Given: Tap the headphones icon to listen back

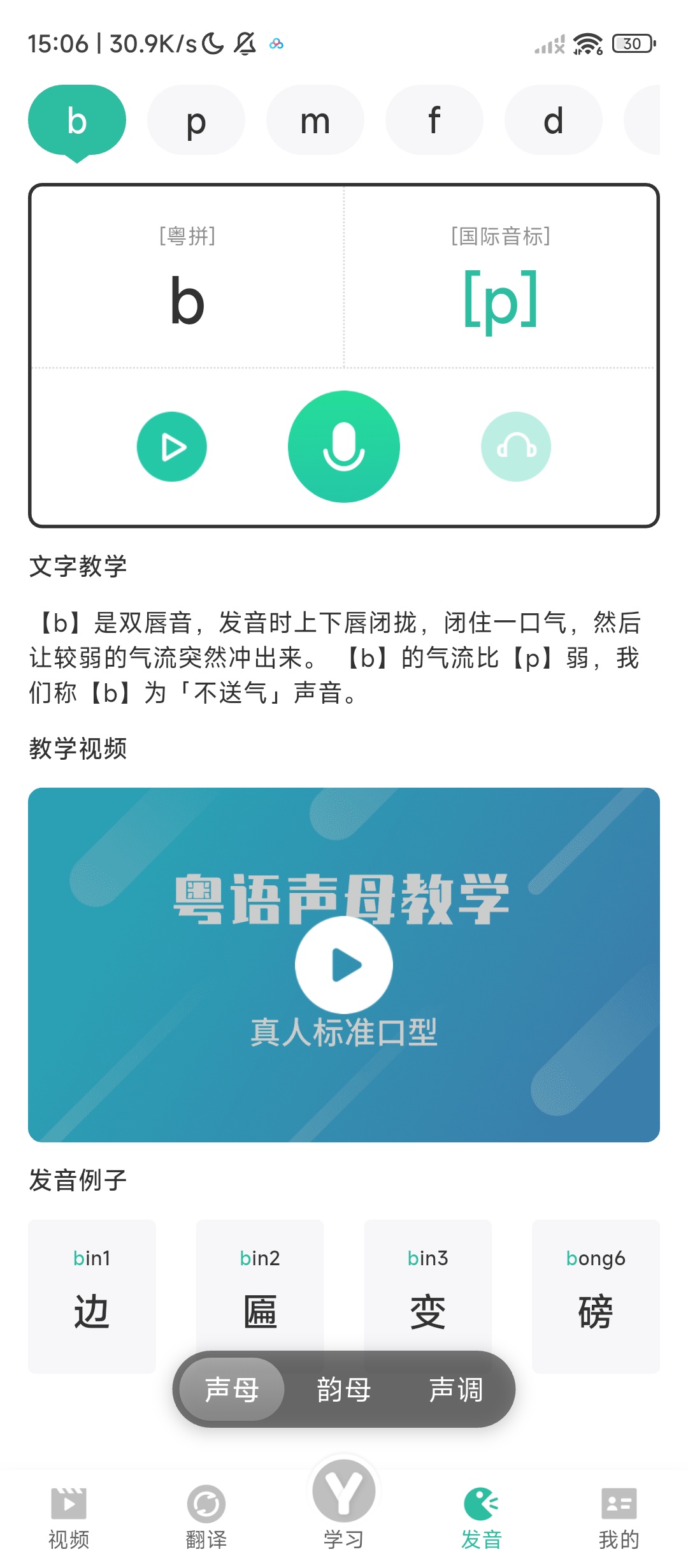Looking at the screenshot, I should pos(516,446).
